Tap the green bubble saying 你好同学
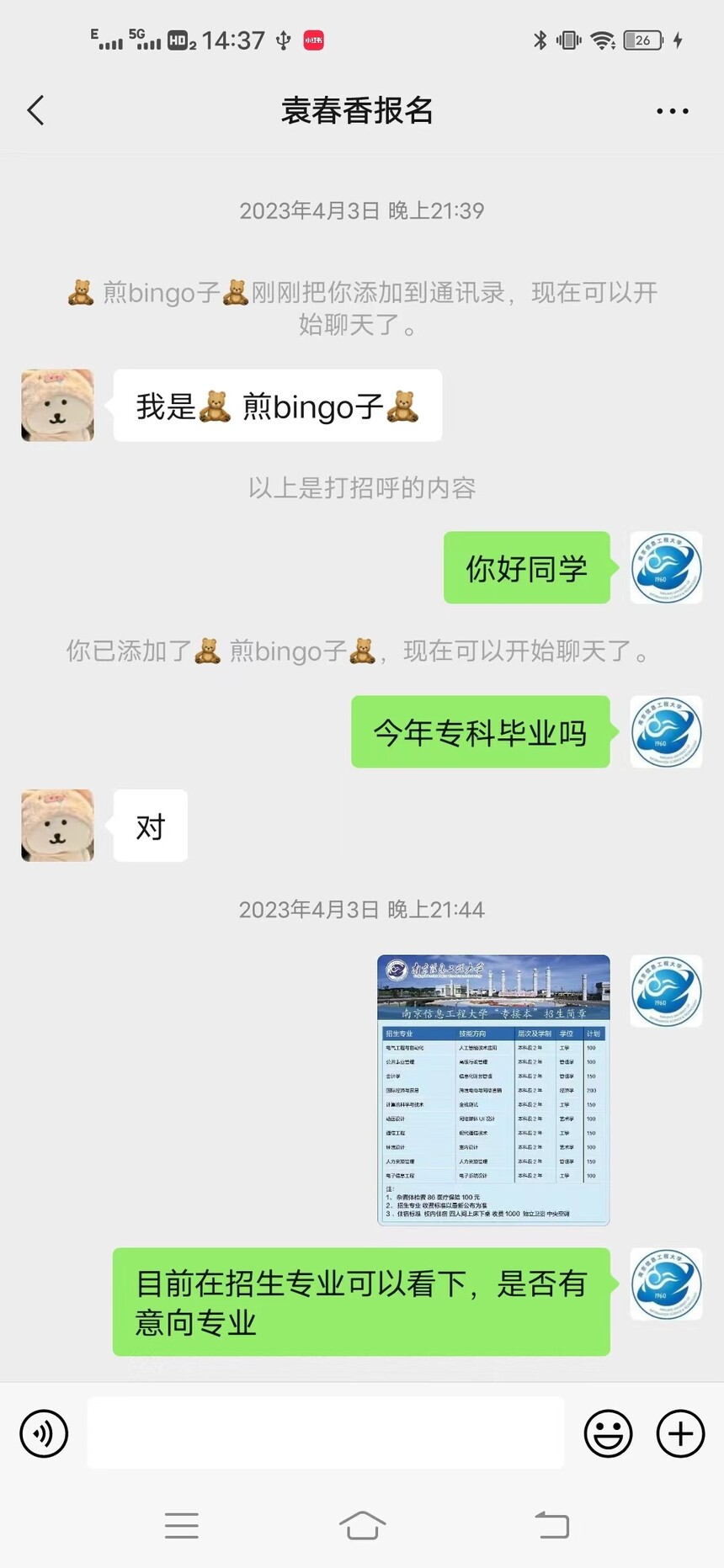724x1568 pixels. [x=526, y=568]
